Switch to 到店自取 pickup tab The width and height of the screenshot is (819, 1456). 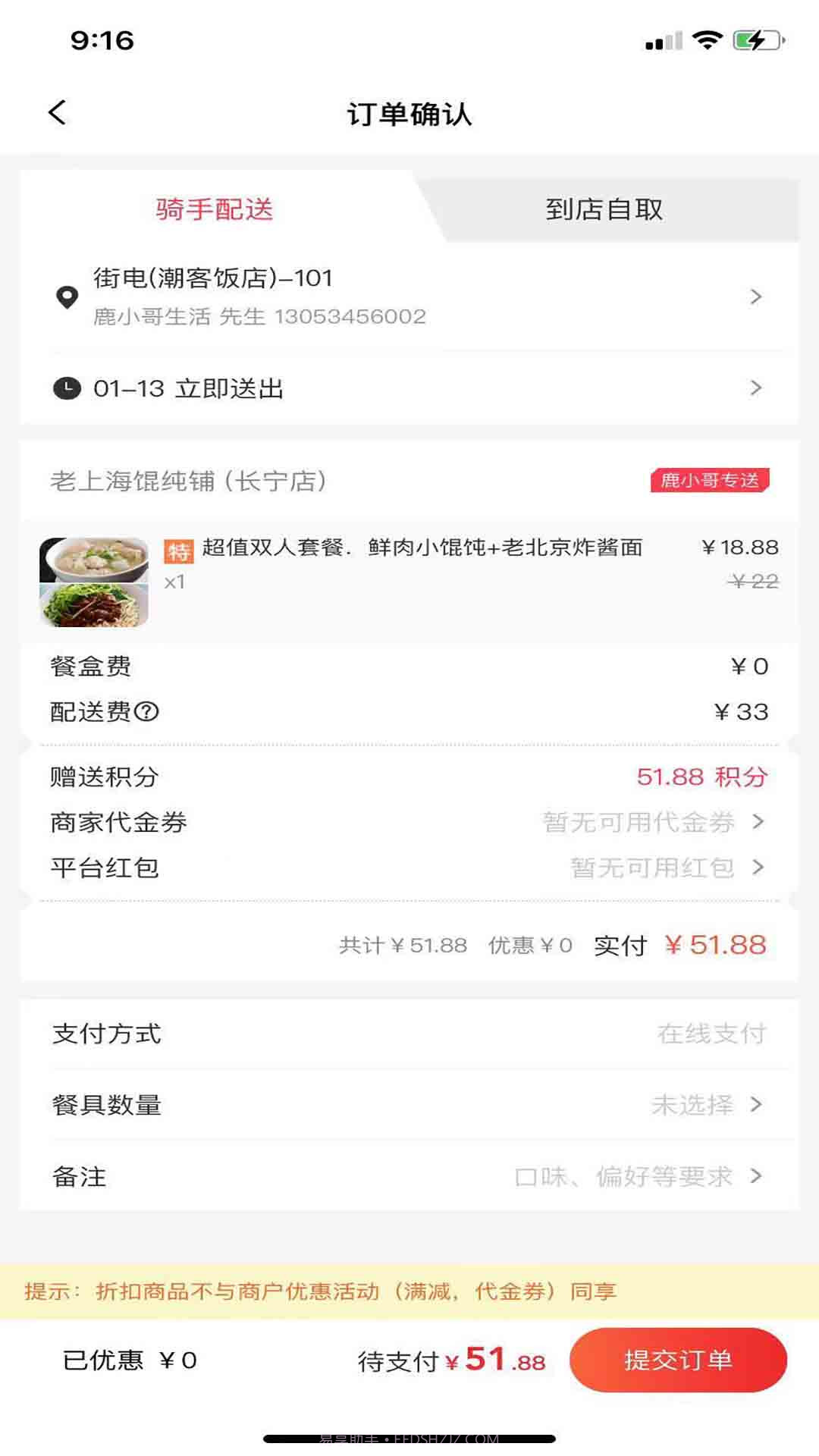tap(604, 210)
